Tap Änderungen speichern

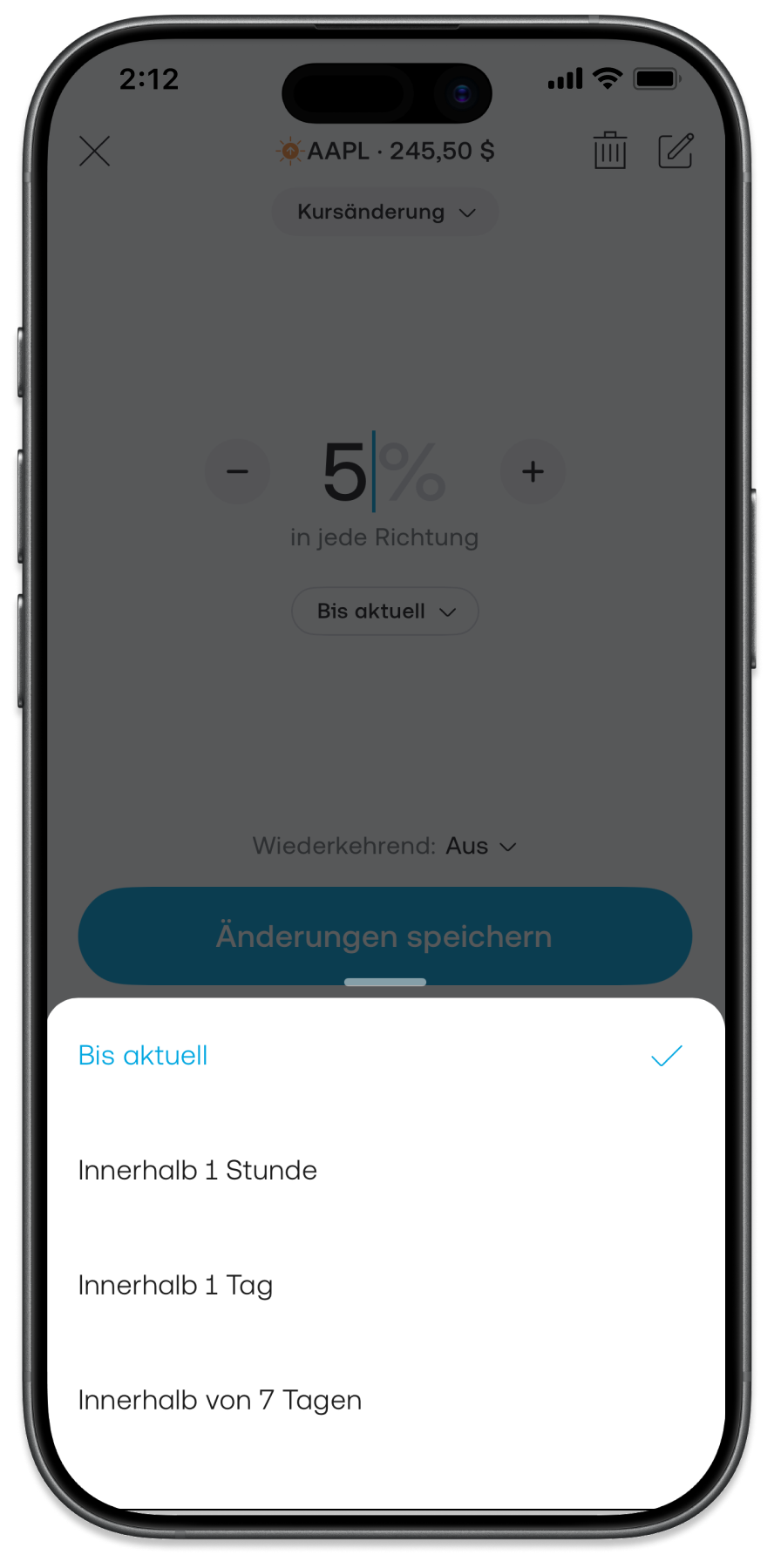click(x=385, y=936)
